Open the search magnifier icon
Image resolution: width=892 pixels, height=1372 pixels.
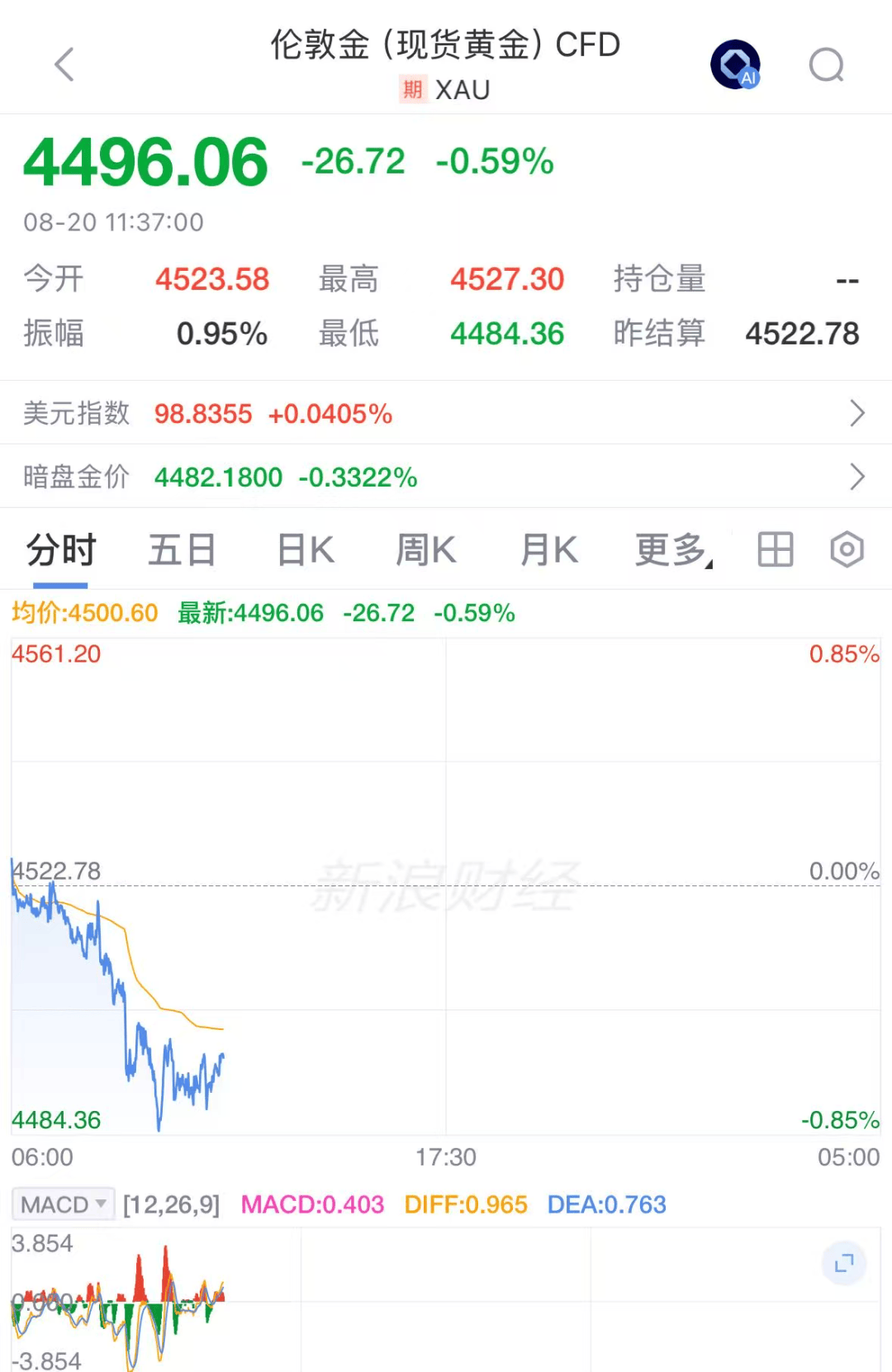[826, 64]
